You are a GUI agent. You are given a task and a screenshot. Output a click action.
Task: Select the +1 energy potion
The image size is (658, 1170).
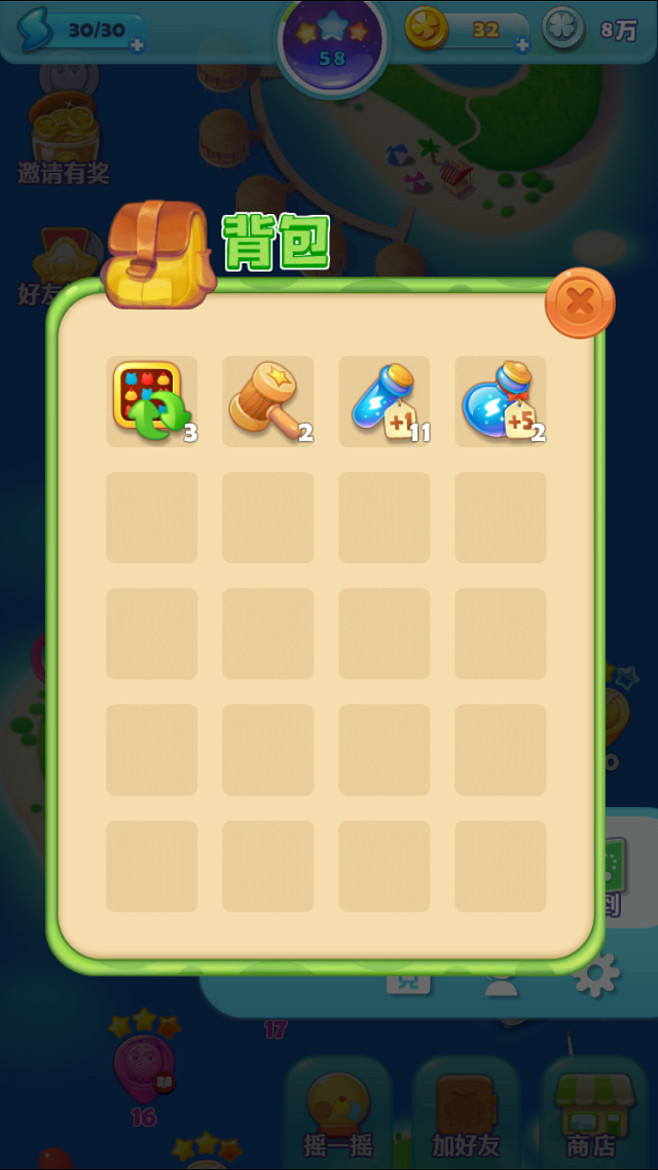tap(384, 401)
